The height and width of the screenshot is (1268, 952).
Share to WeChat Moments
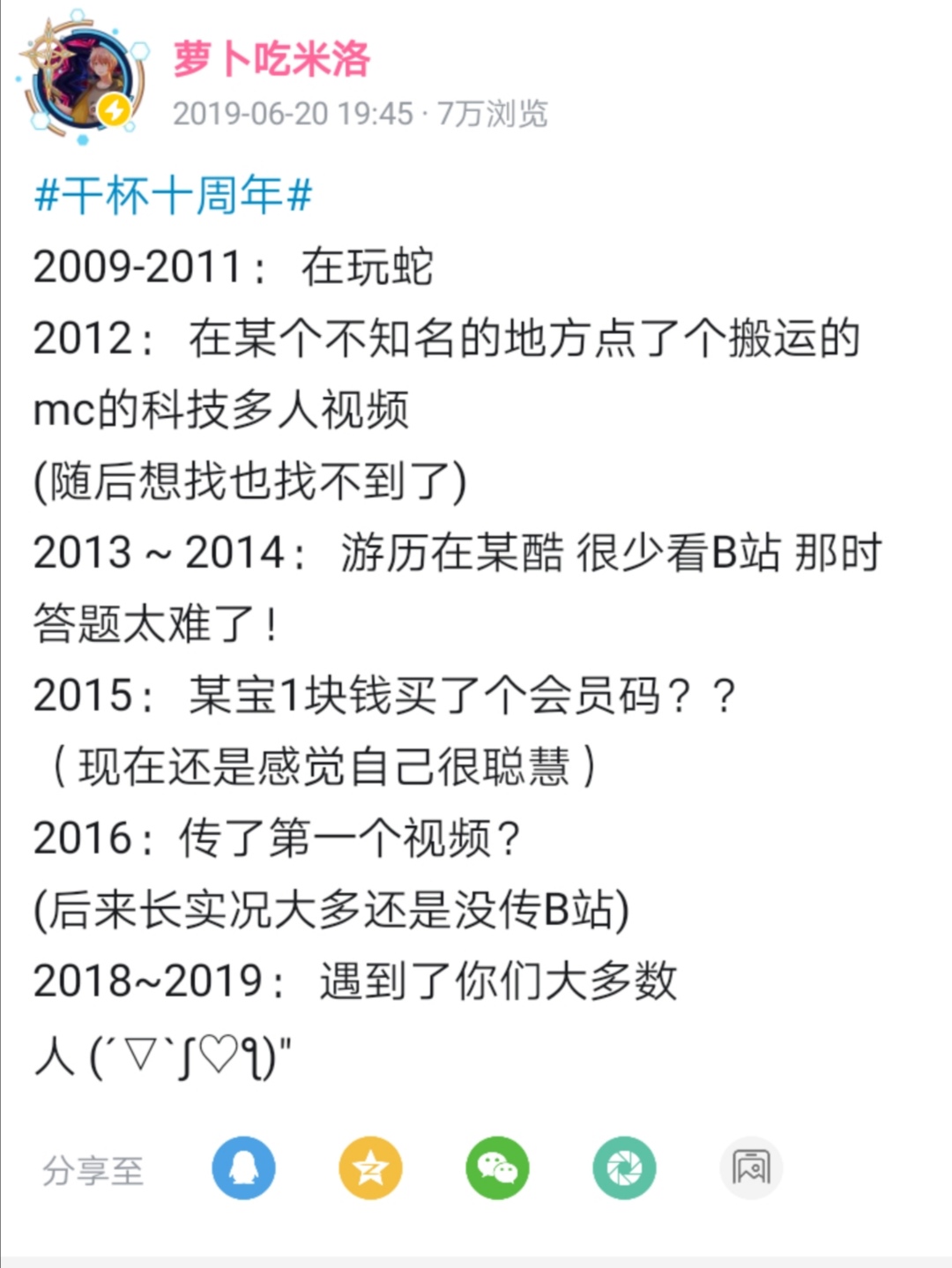624,1168
